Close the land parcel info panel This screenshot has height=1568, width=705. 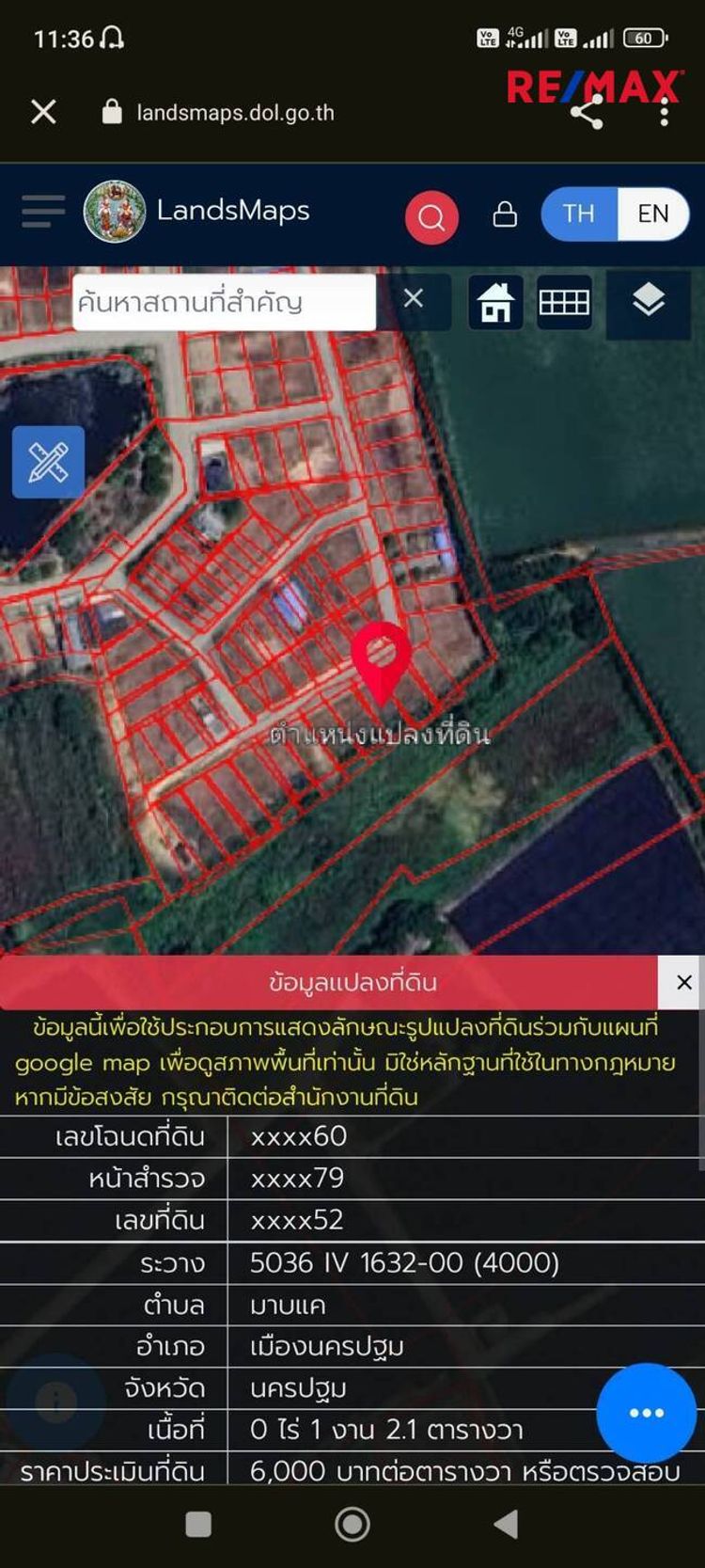point(683,982)
